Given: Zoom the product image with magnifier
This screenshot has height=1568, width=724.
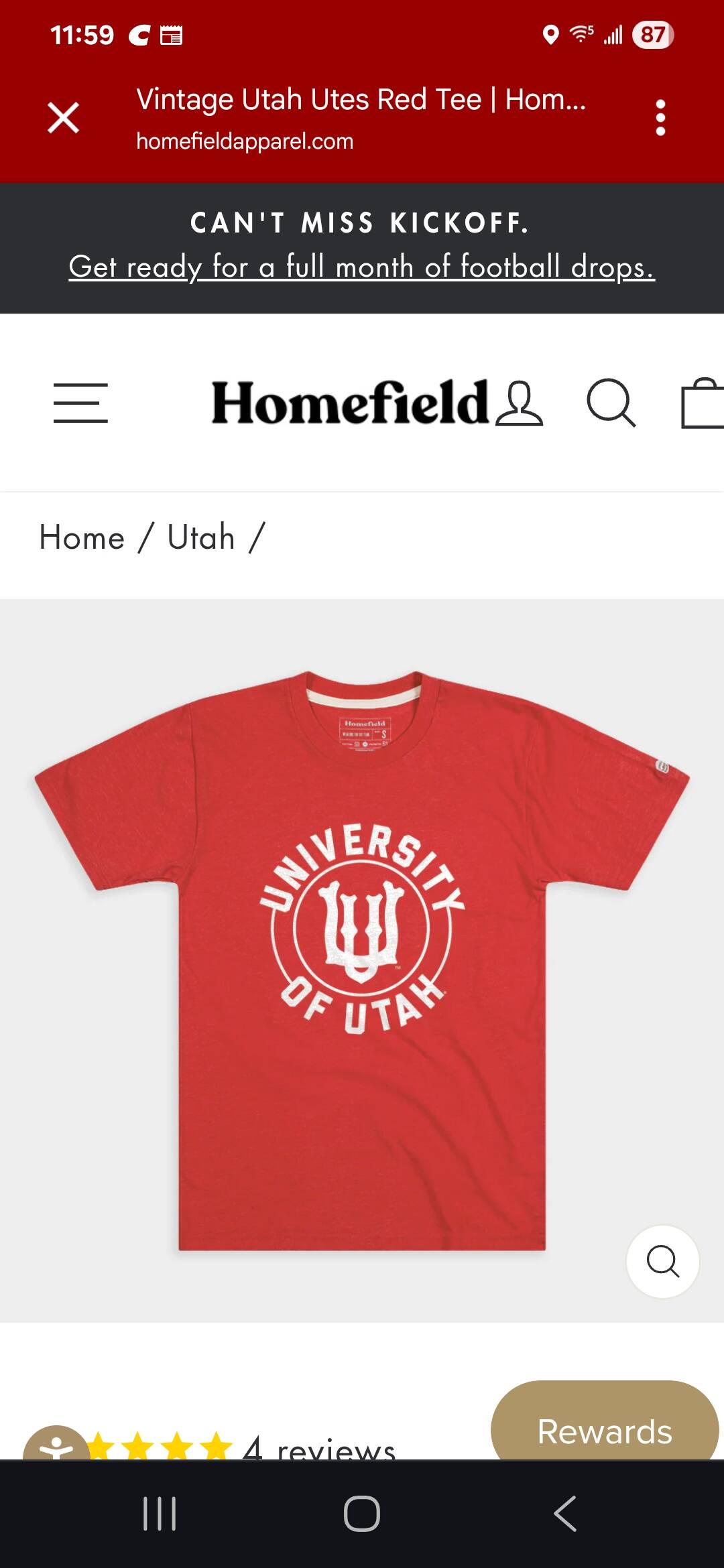Looking at the screenshot, I should (x=663, y=1262).
